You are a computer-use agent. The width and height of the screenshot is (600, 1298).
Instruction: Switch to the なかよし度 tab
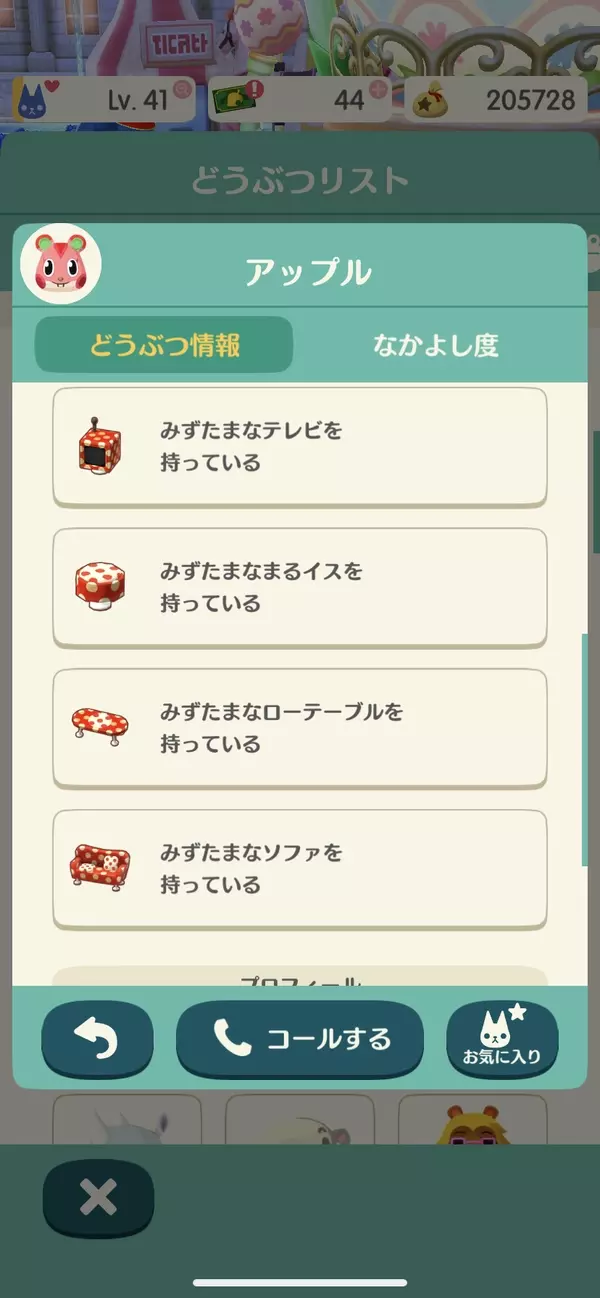[x=436, y=345]
